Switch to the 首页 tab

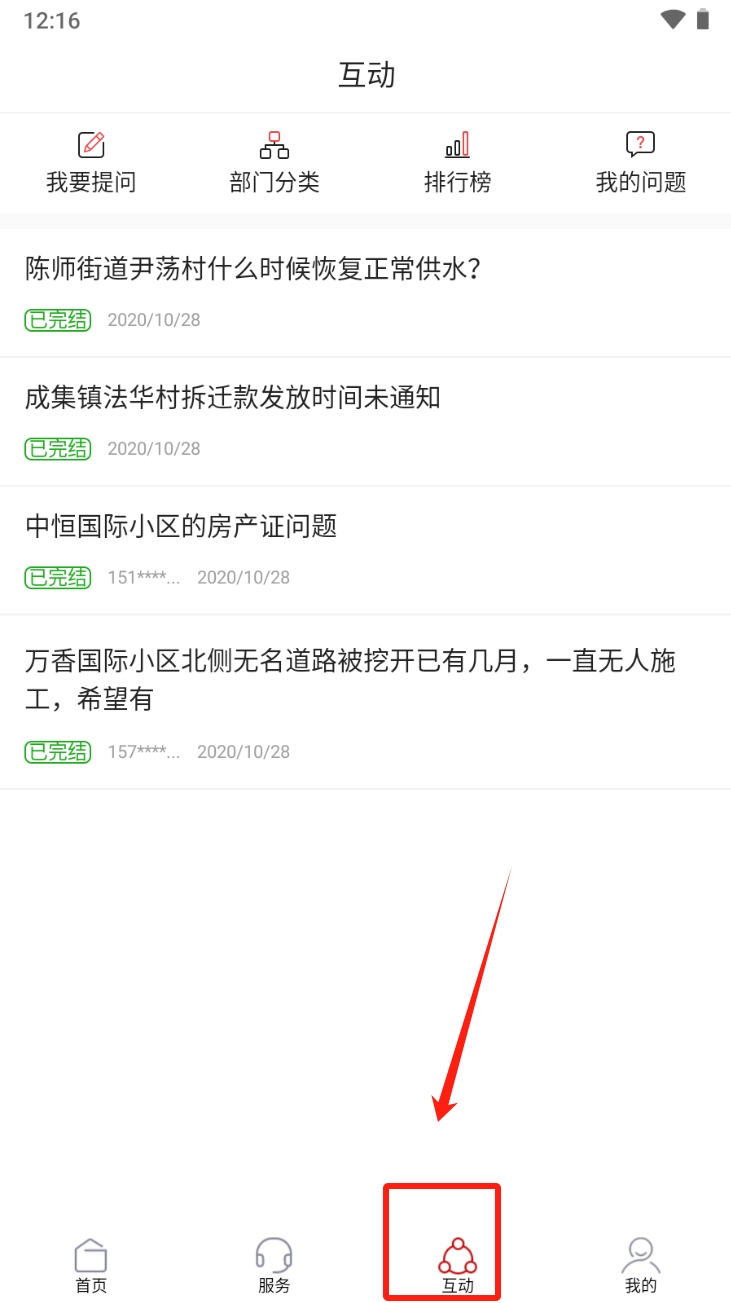pos(91,1265)
